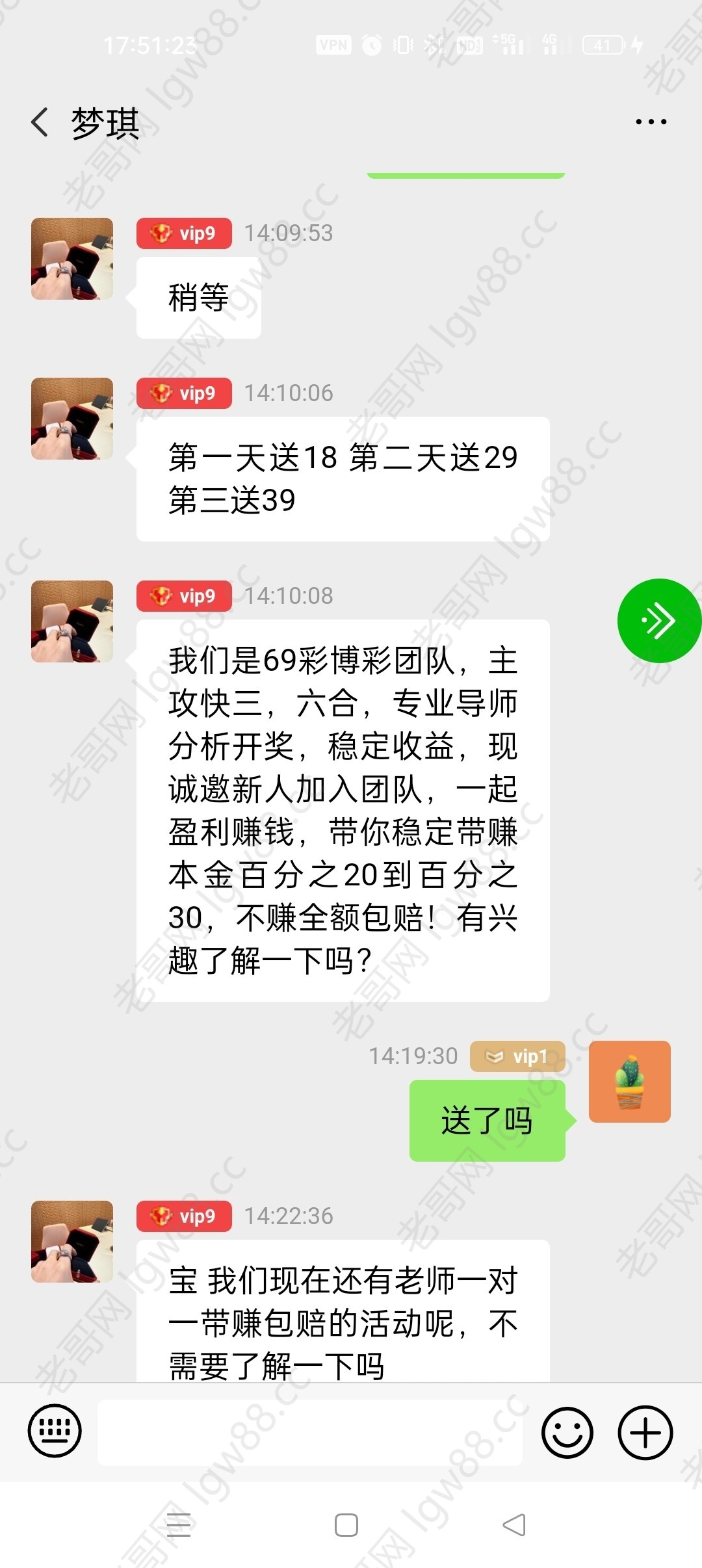Open my cactus avatar profile
This screenshot has width=702, height=1568.
[x=629, y=1082]
